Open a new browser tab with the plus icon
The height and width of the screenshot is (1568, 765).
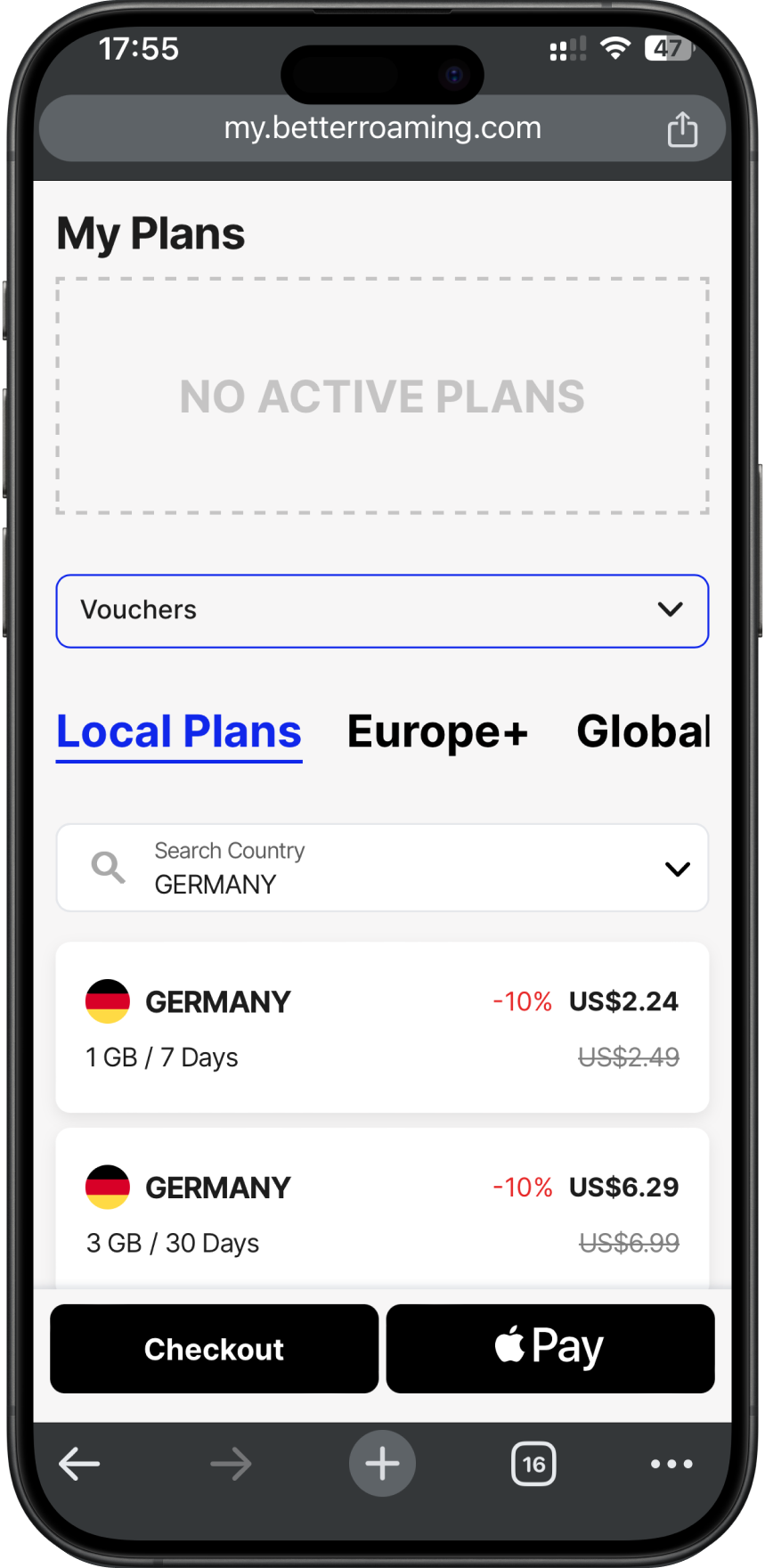(x=382, y=1463)
